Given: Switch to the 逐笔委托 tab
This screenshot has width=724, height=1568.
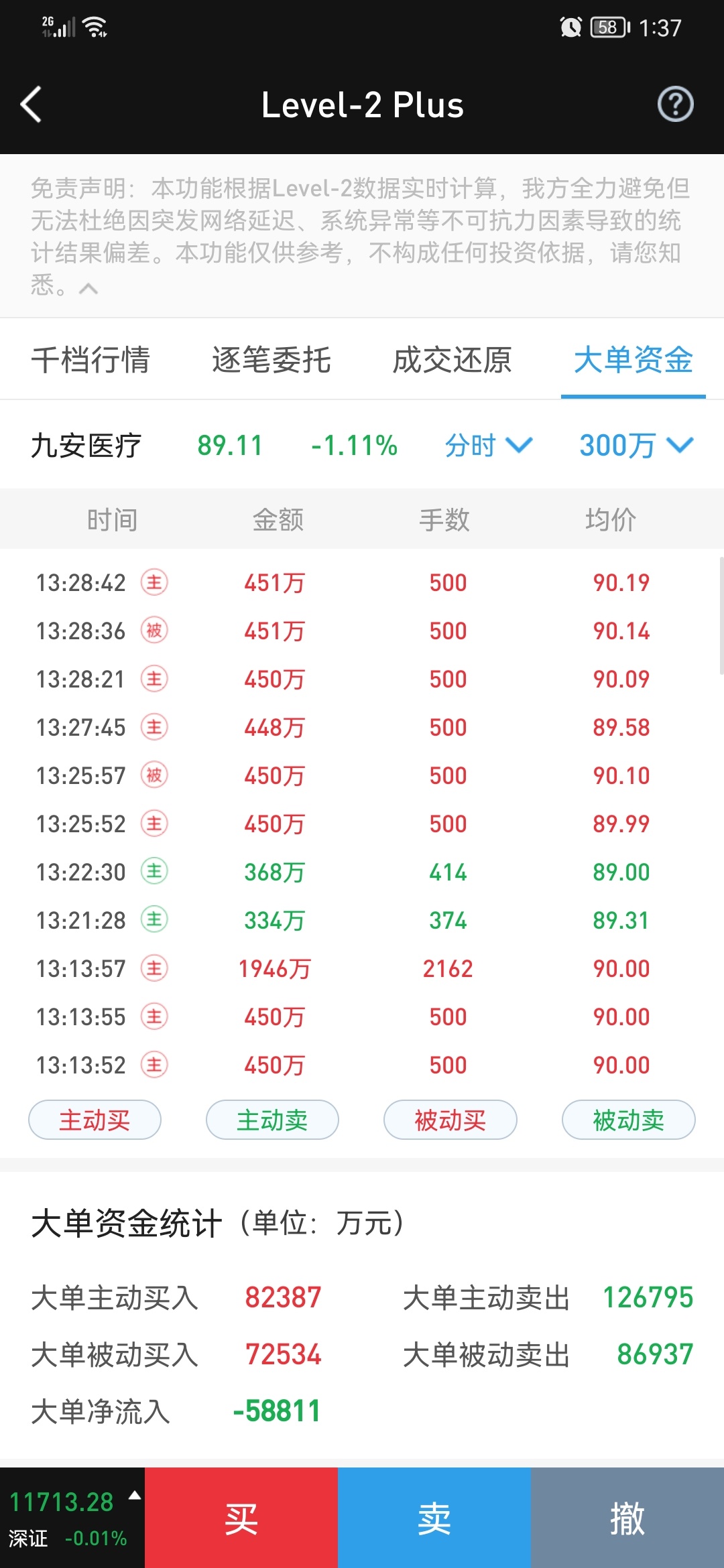Looking at the screenshot, I should pyautogui.click(x=271, y=360).
